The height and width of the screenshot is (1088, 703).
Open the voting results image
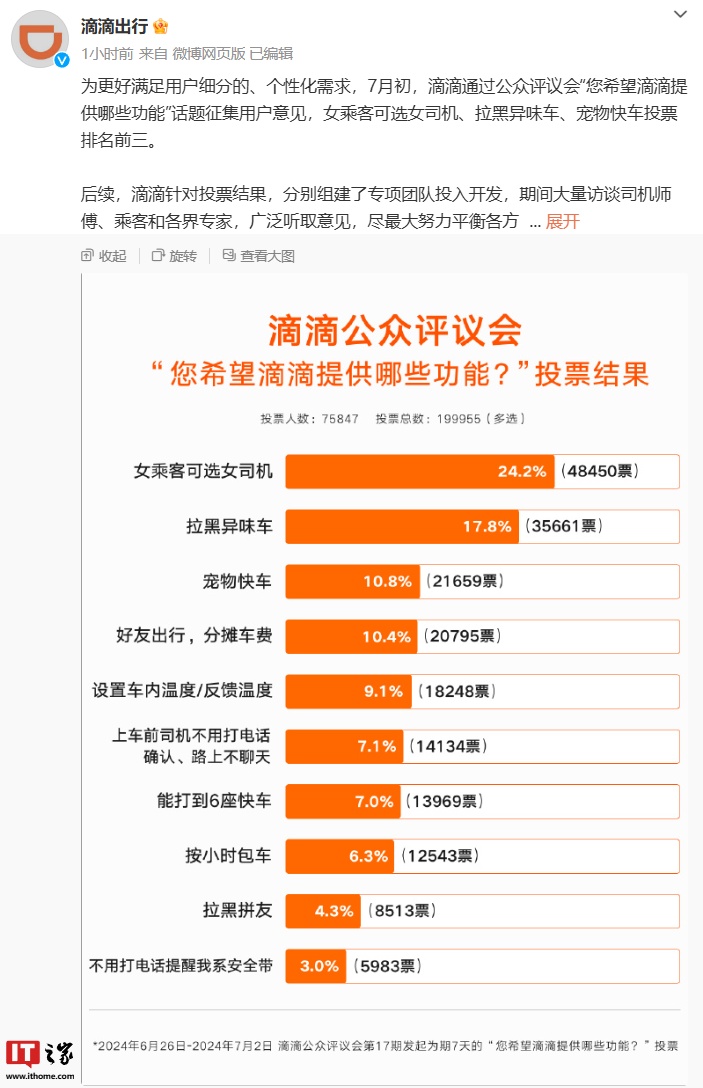385,679
